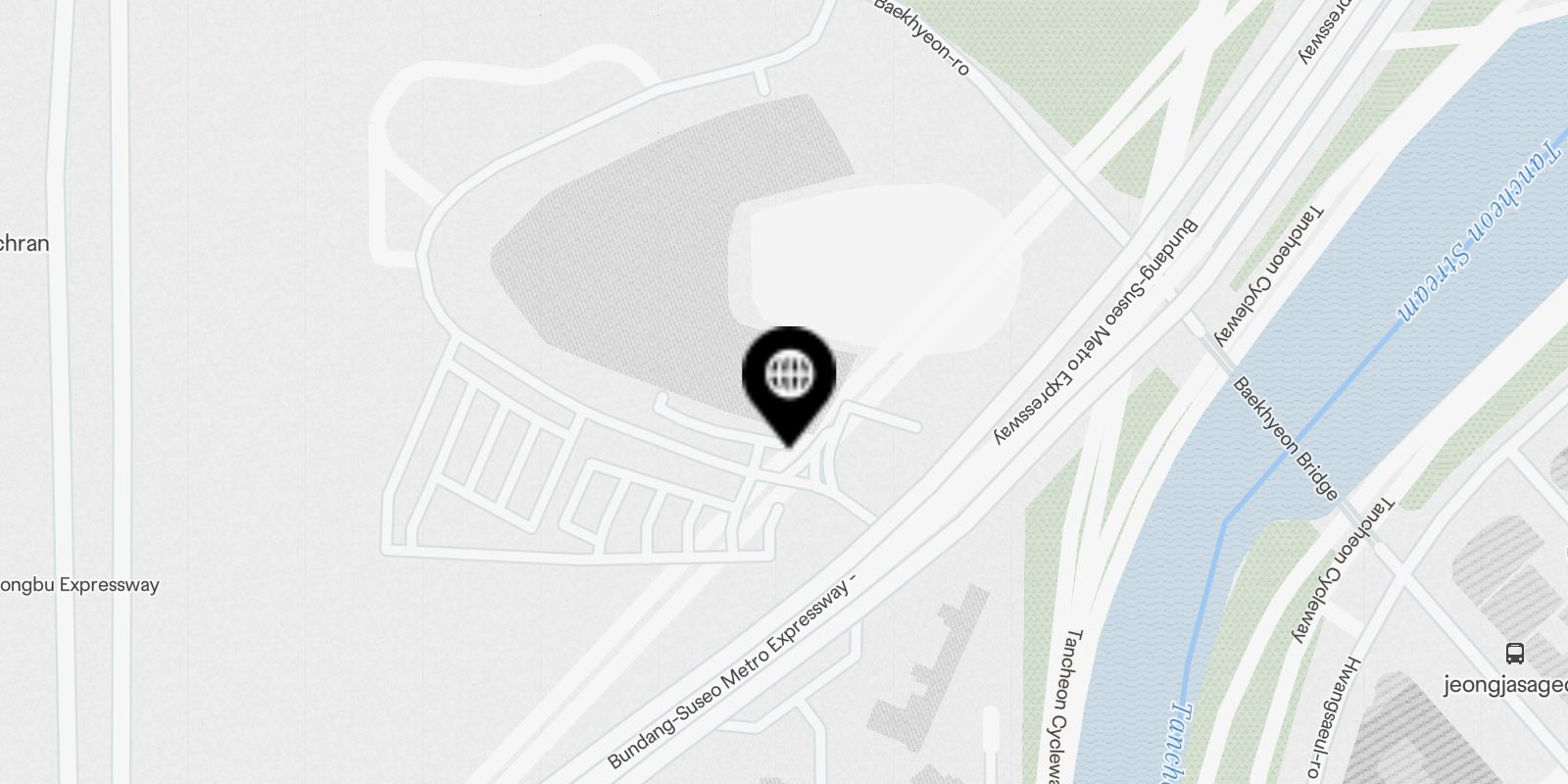Viewport: 1568px width, 784px height.
Task: Tap the black globe location pin
Action: click(789, 377)
